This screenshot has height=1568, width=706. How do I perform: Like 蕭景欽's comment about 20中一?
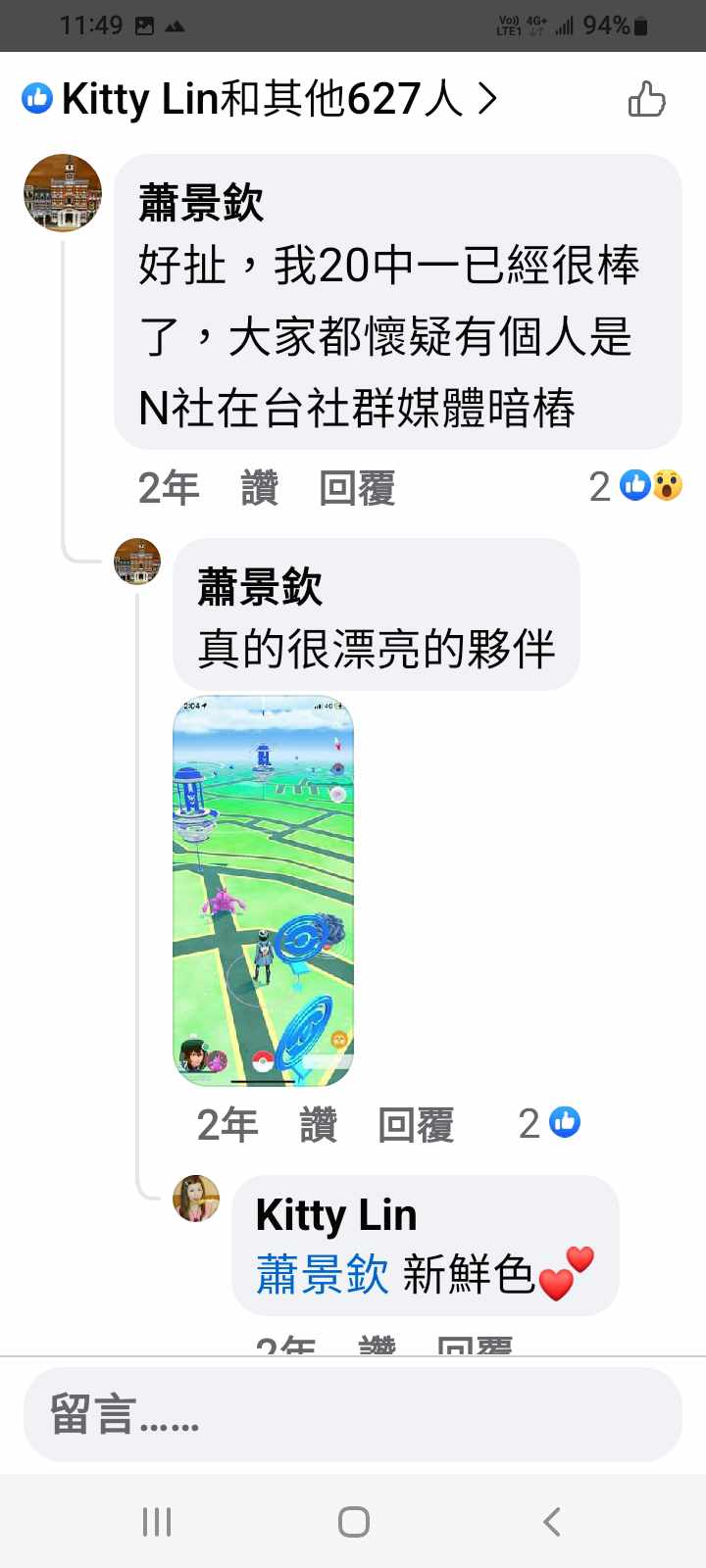pos(260,488)
